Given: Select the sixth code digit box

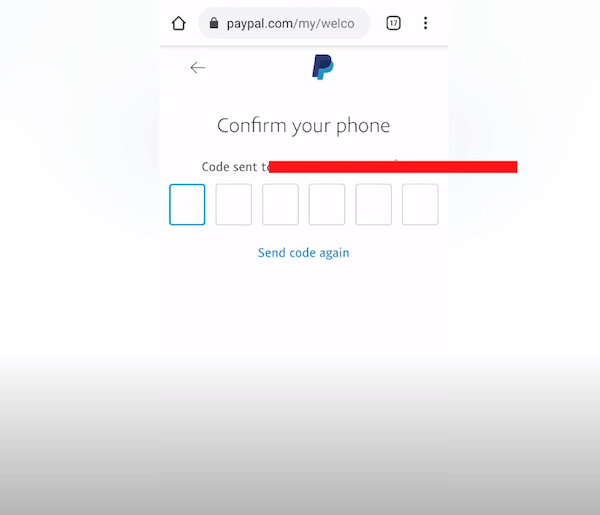Looking at the screenshot, I should pos(420,204).
